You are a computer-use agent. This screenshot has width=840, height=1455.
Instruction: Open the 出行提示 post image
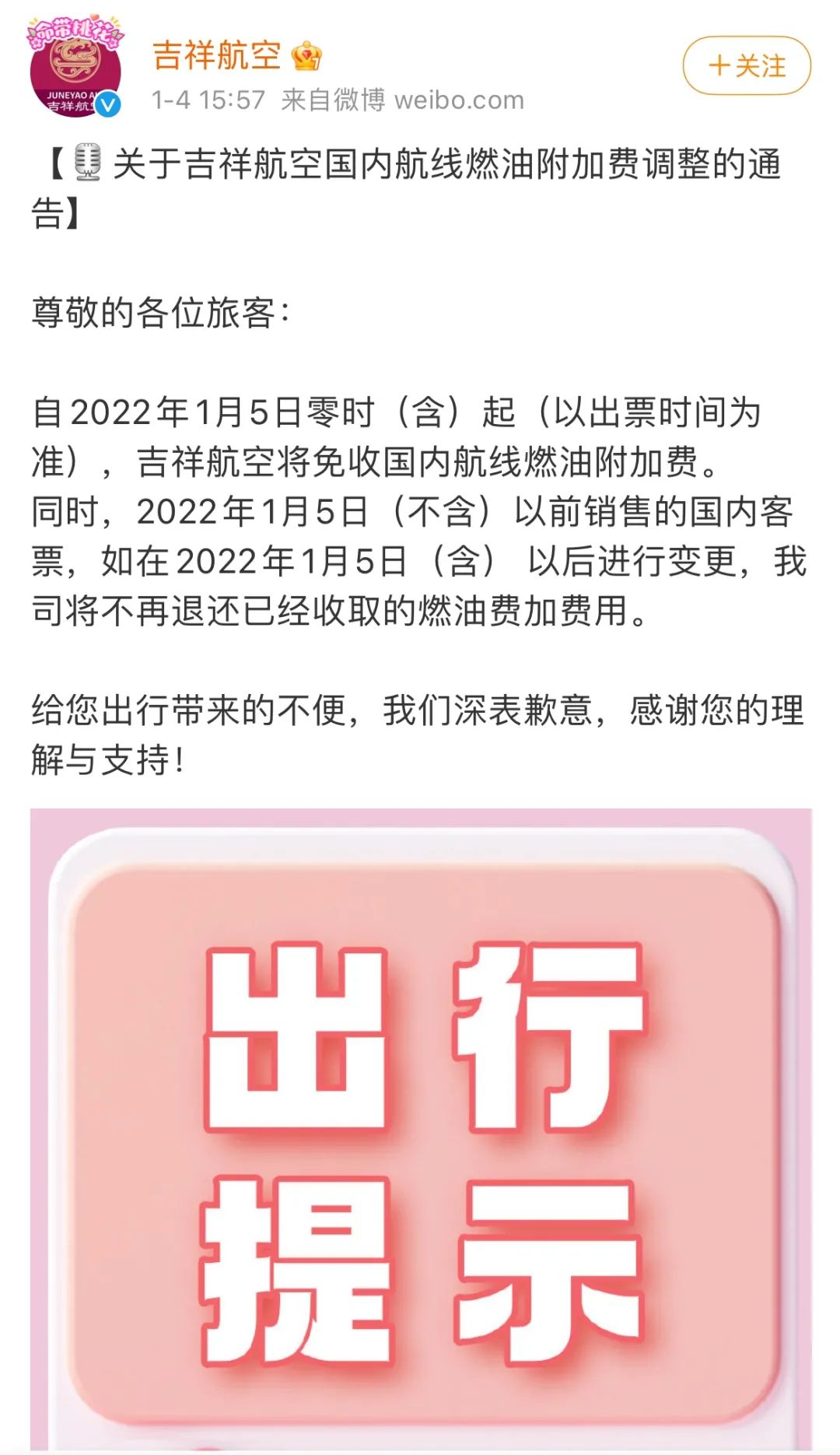tap(421, 1128)
